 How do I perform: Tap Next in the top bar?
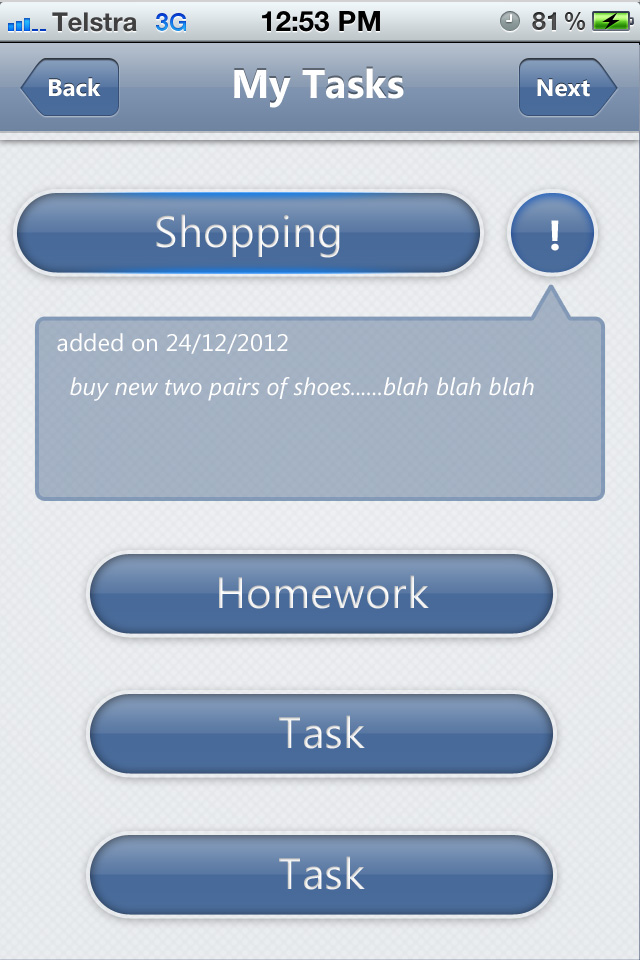click(565, 88)
